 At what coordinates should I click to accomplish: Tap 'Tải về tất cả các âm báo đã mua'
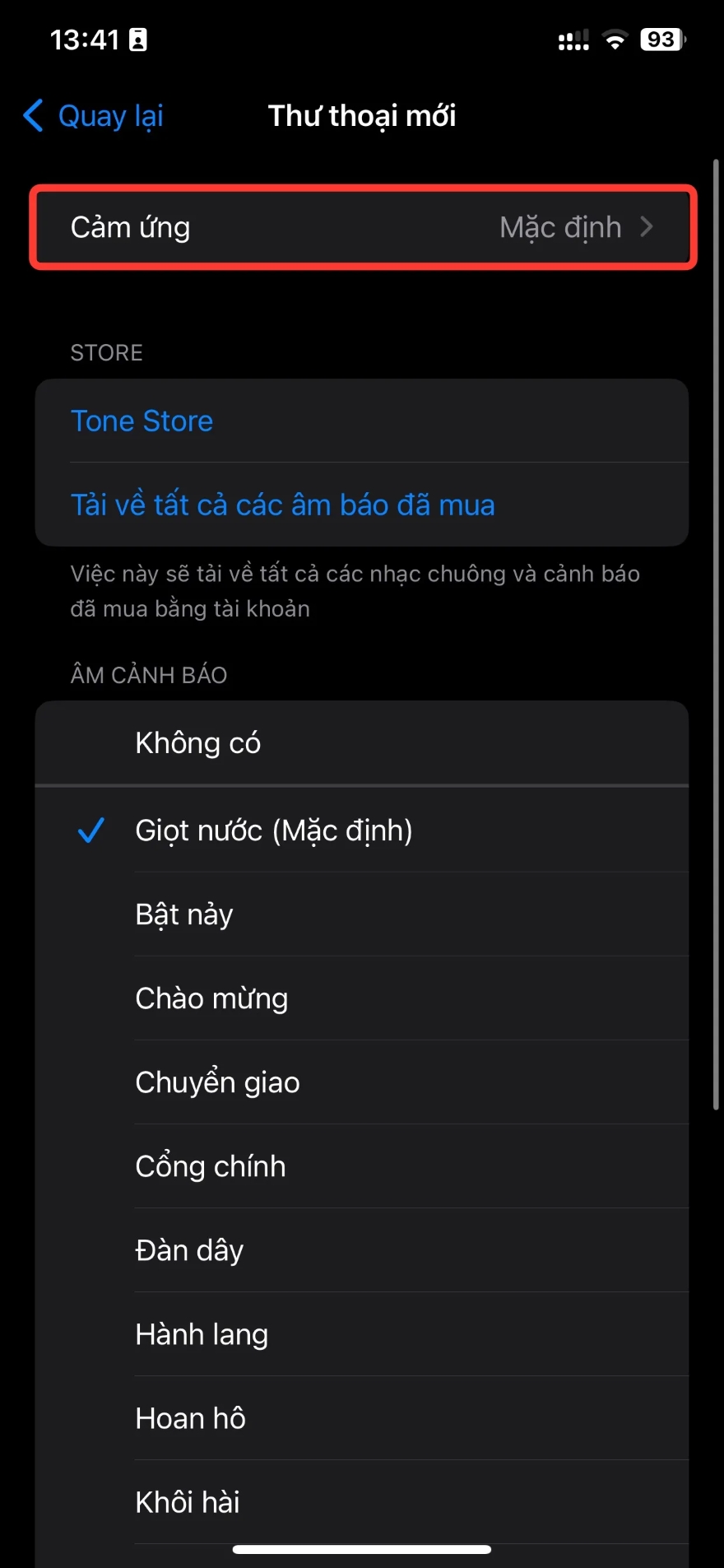(x=282, y=505)
